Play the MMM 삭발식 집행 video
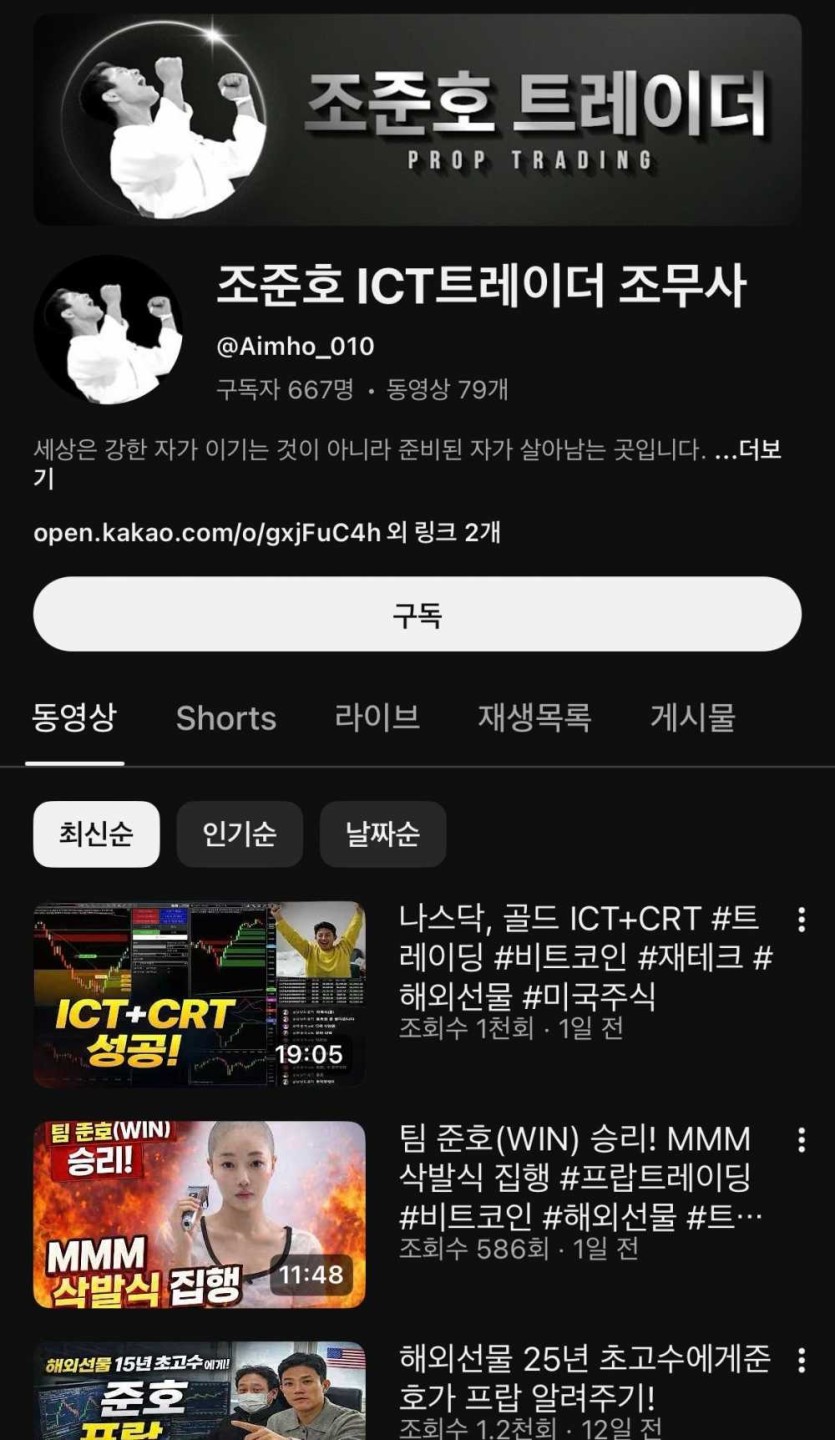 coord(200,1214)
